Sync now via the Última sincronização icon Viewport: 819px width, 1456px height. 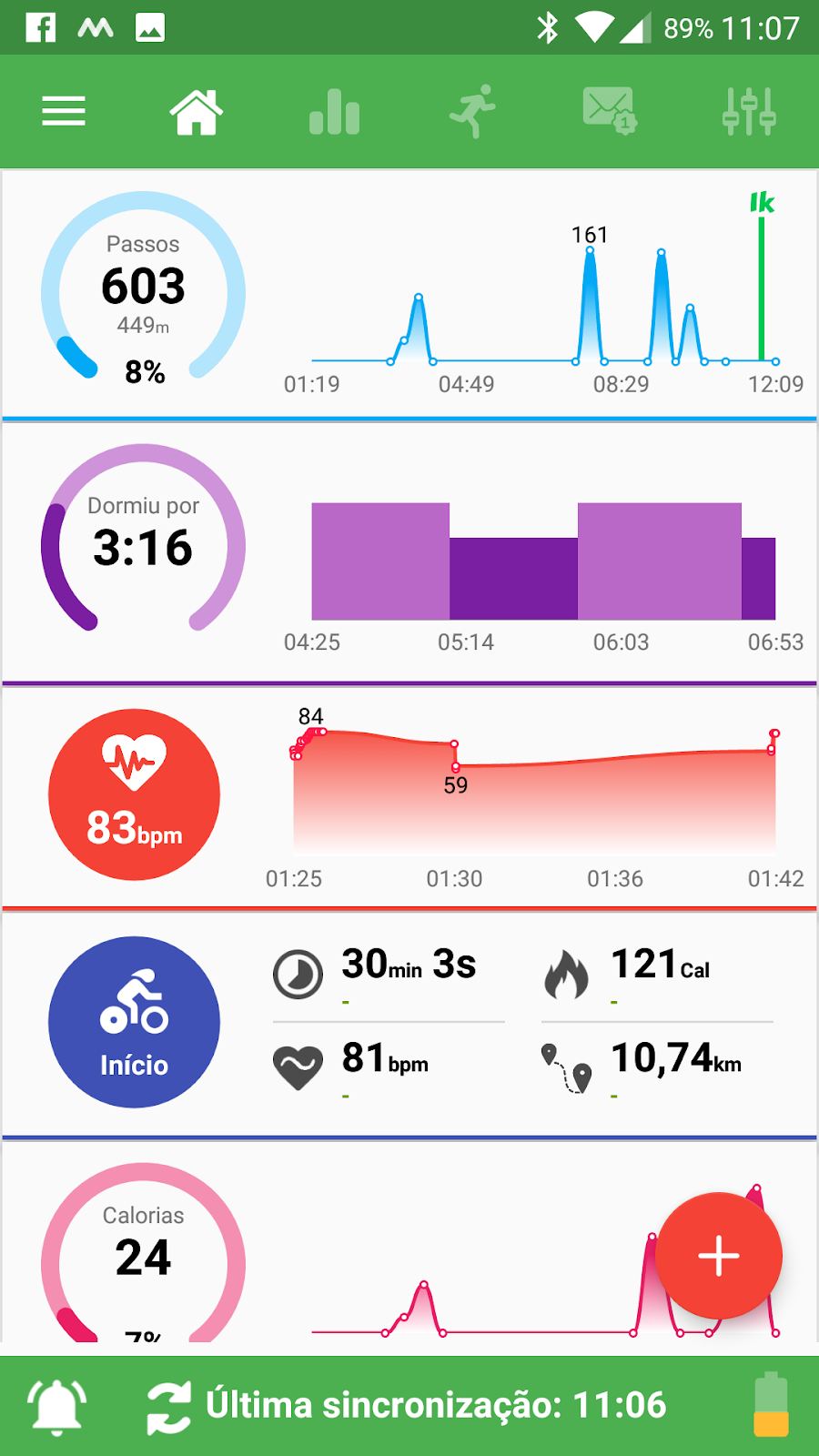[169, 1407]
